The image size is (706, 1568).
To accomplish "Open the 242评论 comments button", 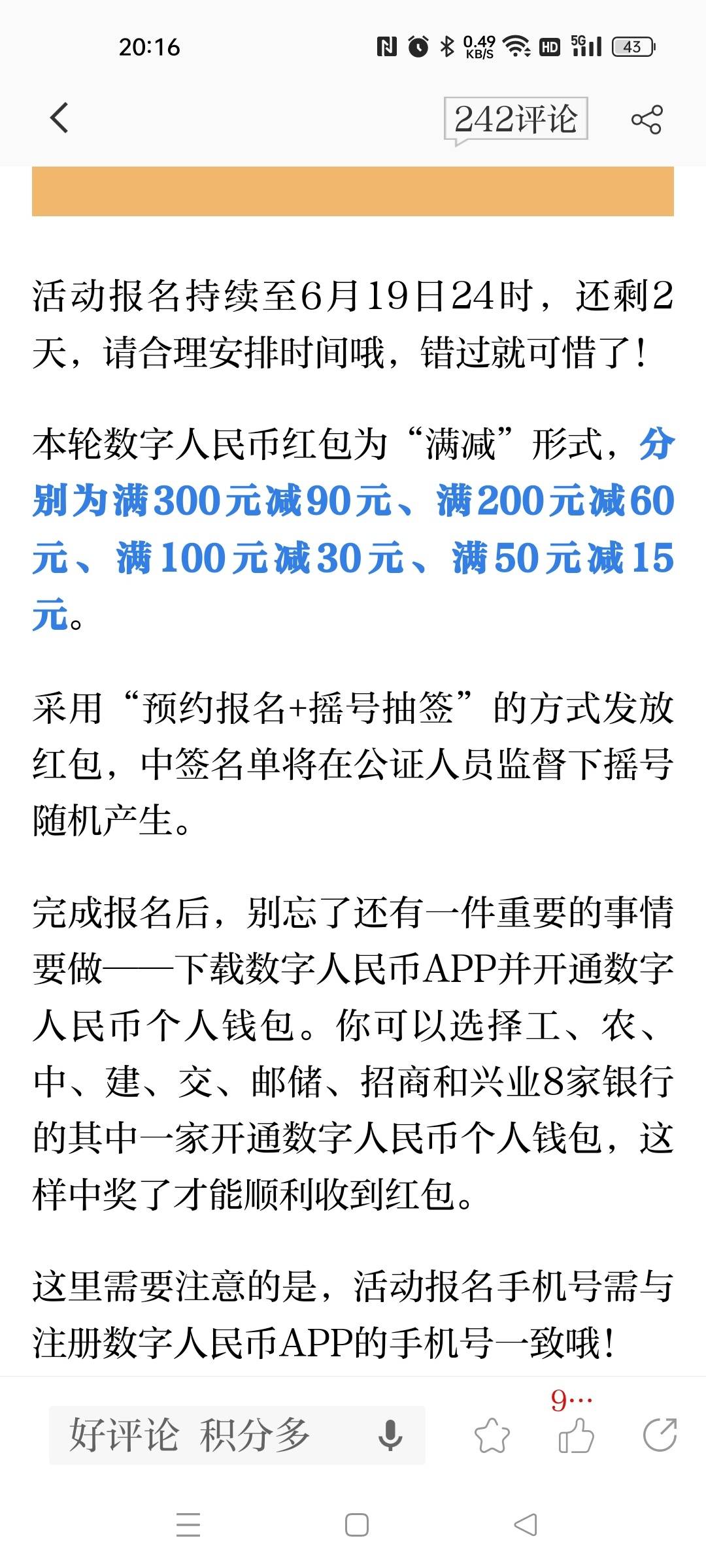I will point(516,119).
